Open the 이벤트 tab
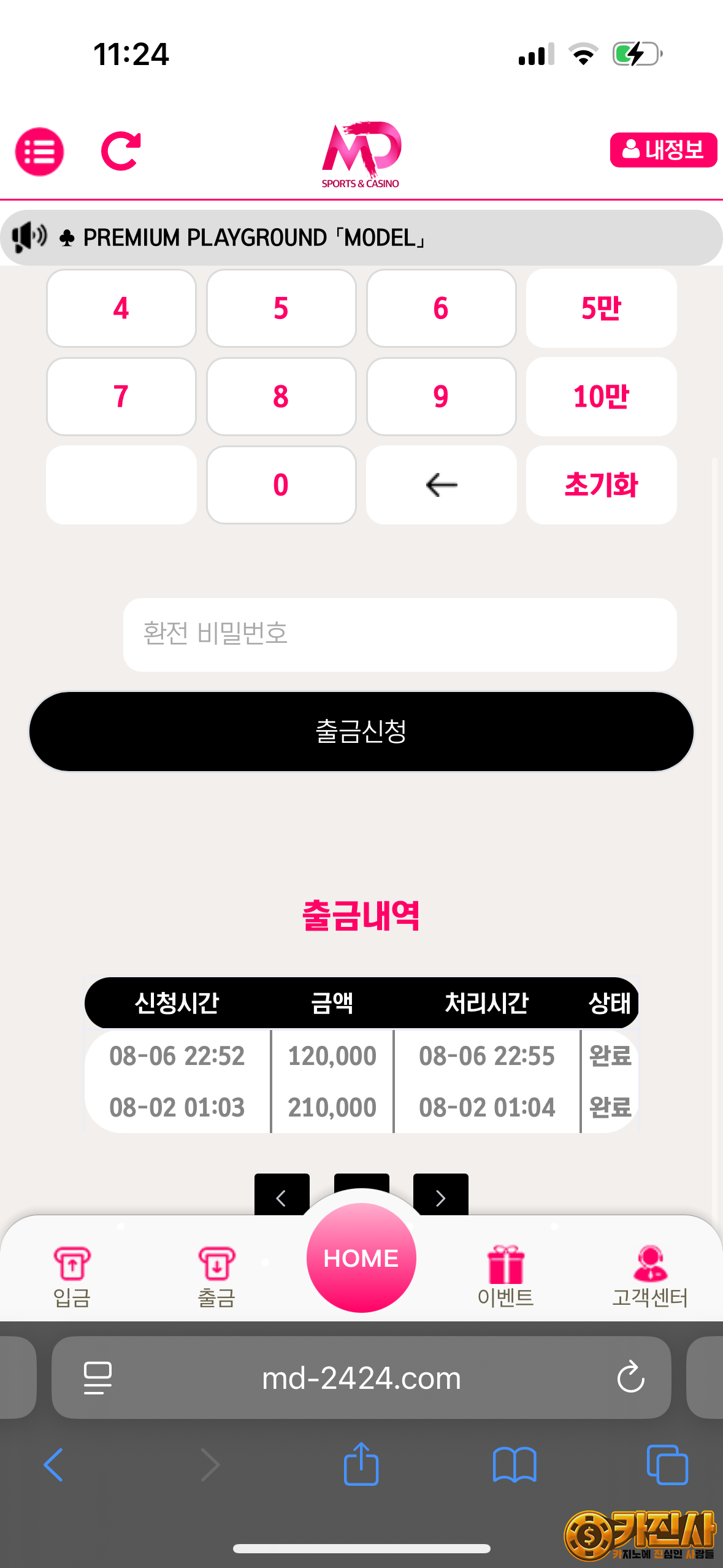The height and width of the screenshot is (1568, 723). pyautogui.click(x=505, y=1276)
